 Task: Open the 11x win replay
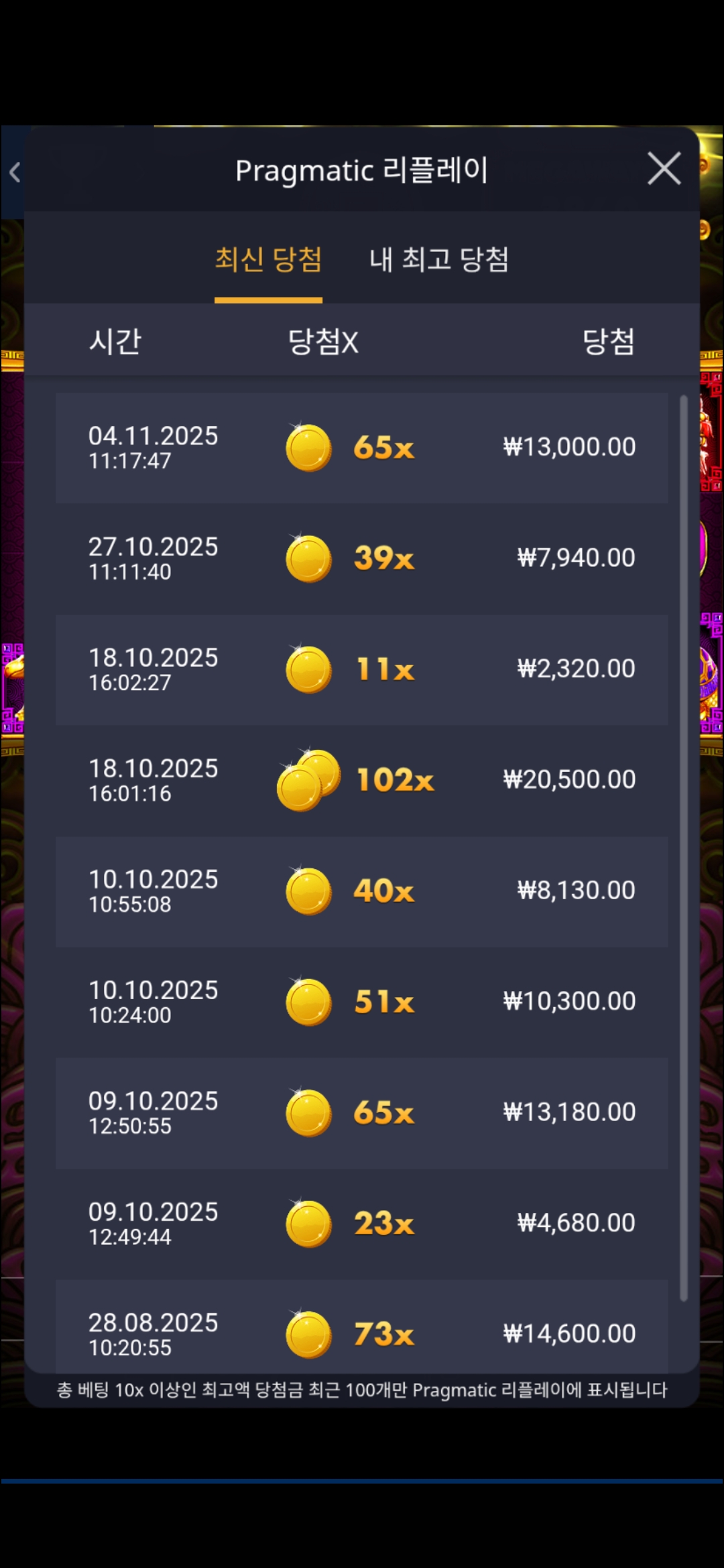point(362,669)
